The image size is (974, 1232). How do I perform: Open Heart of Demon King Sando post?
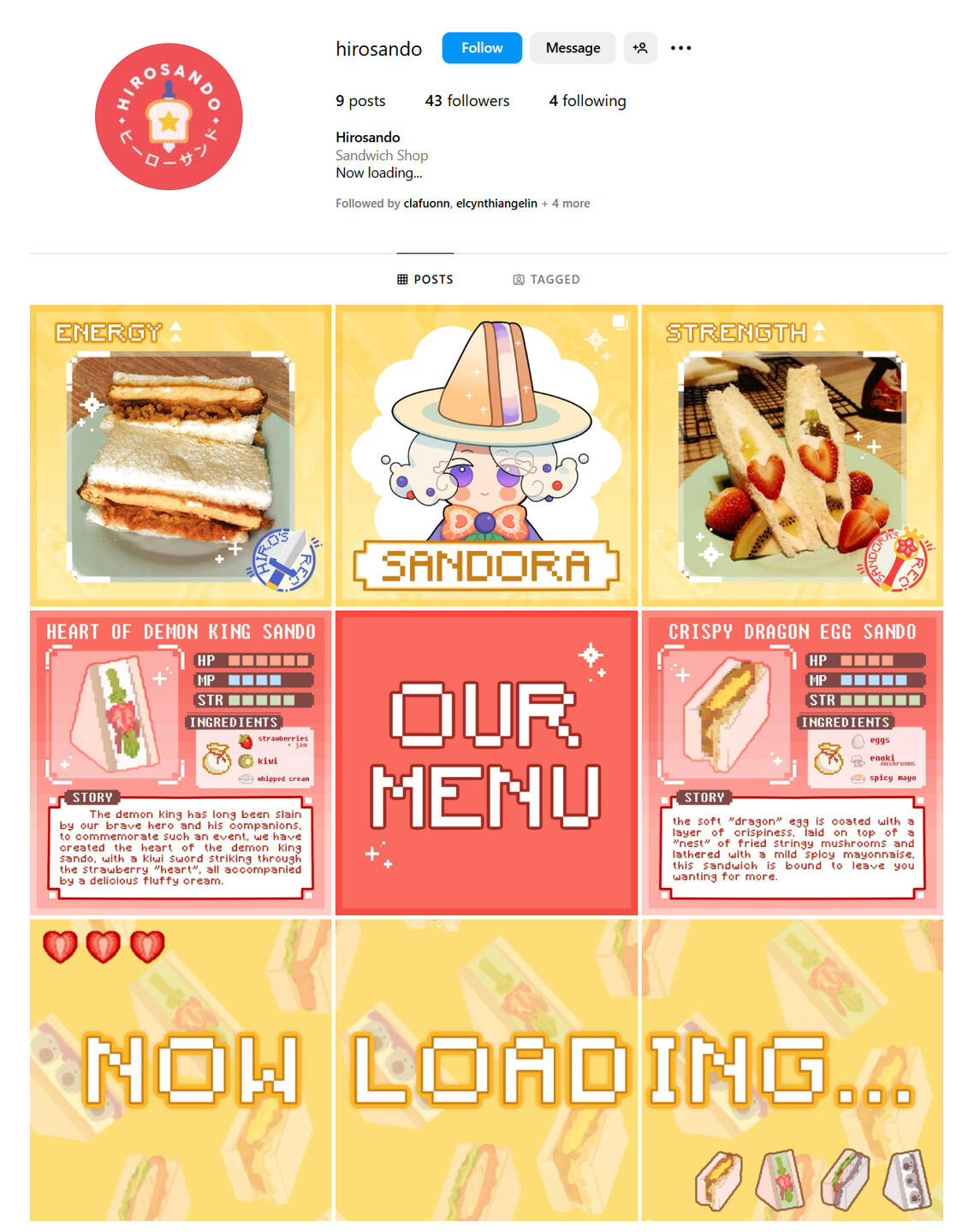point(181,761)
